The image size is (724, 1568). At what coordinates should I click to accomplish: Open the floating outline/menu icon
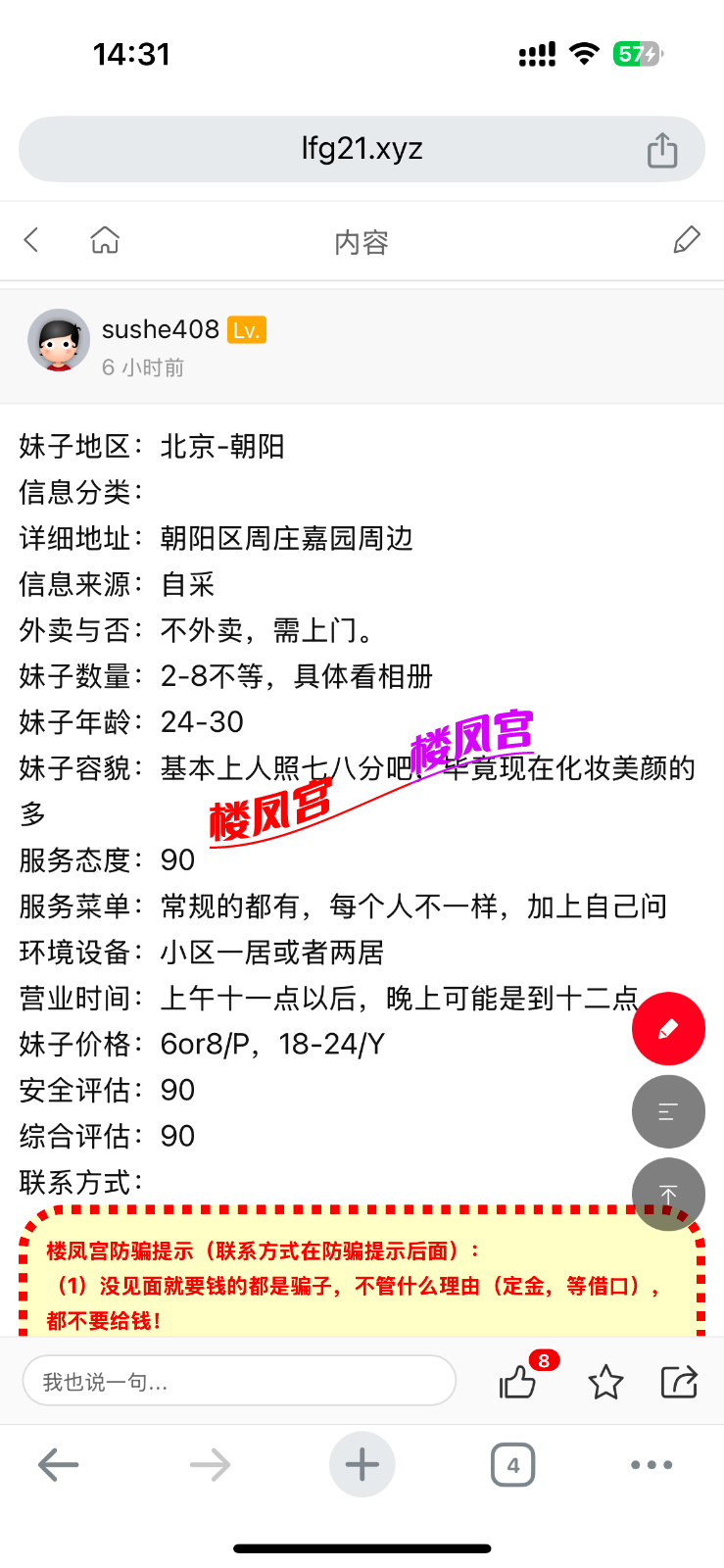click(x=668, y=1111)
